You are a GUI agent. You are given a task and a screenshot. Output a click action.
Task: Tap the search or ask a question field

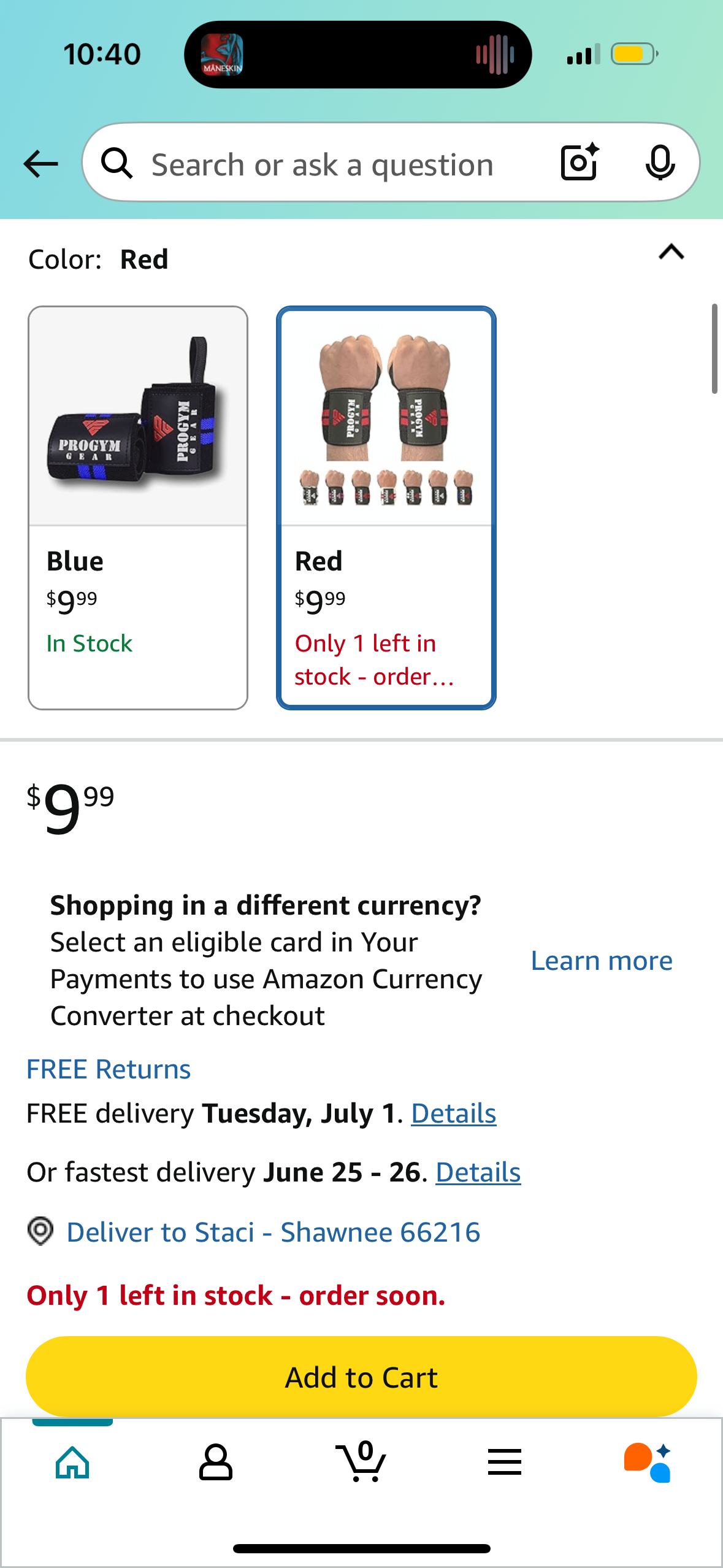pos(322,164)
